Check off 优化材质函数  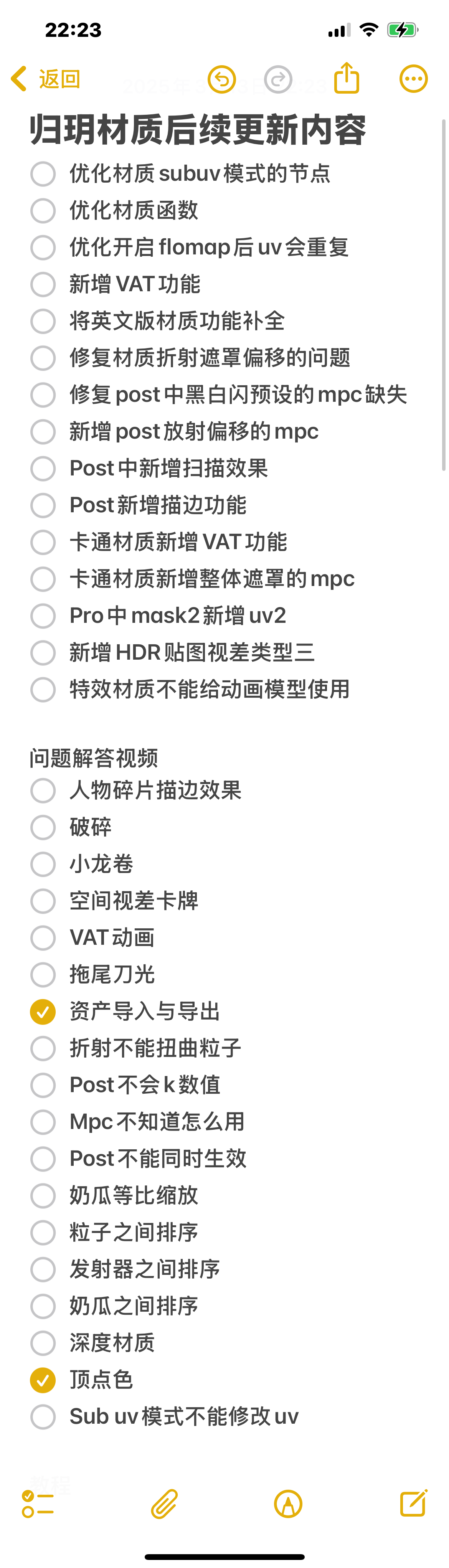coord(43,211)
